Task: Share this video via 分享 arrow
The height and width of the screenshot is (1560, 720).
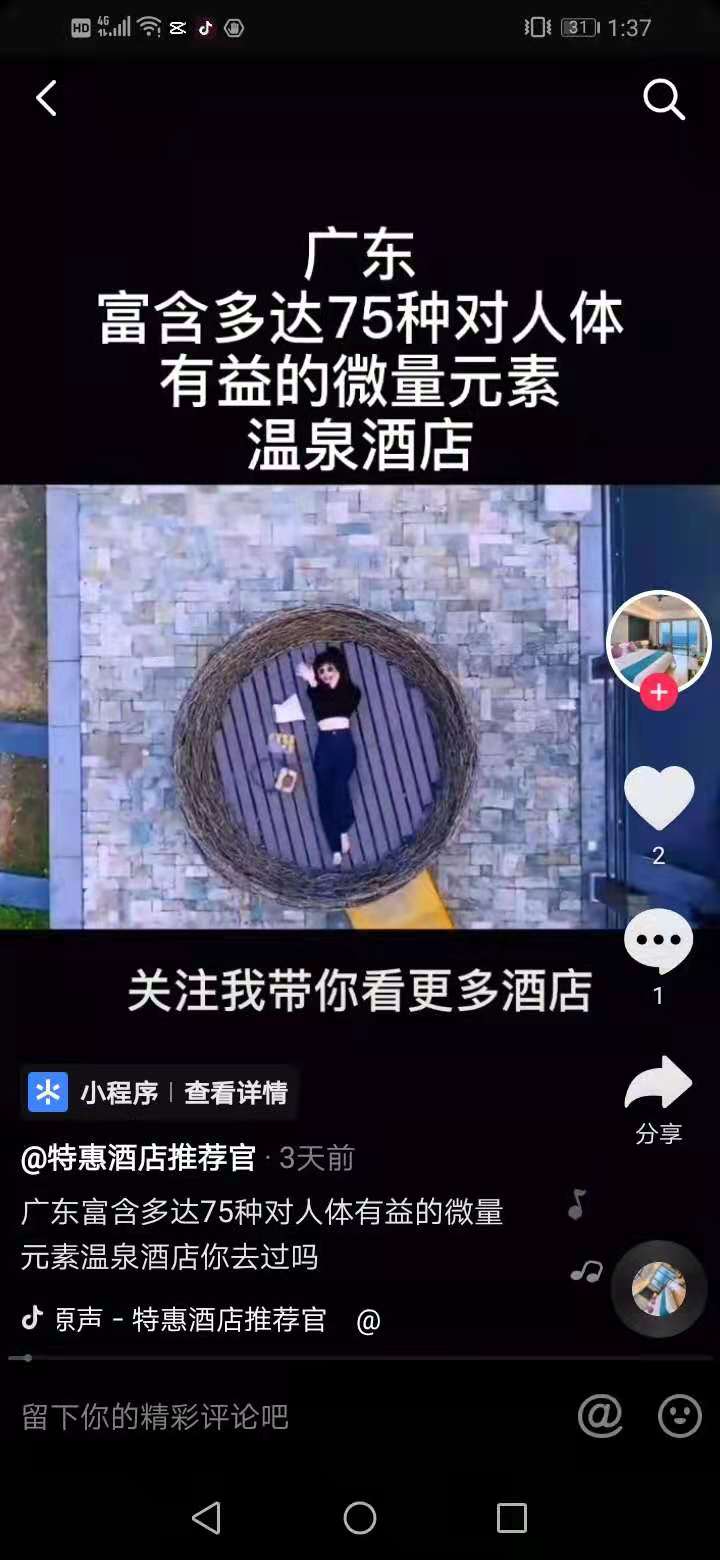Action: click(658, 1086)
